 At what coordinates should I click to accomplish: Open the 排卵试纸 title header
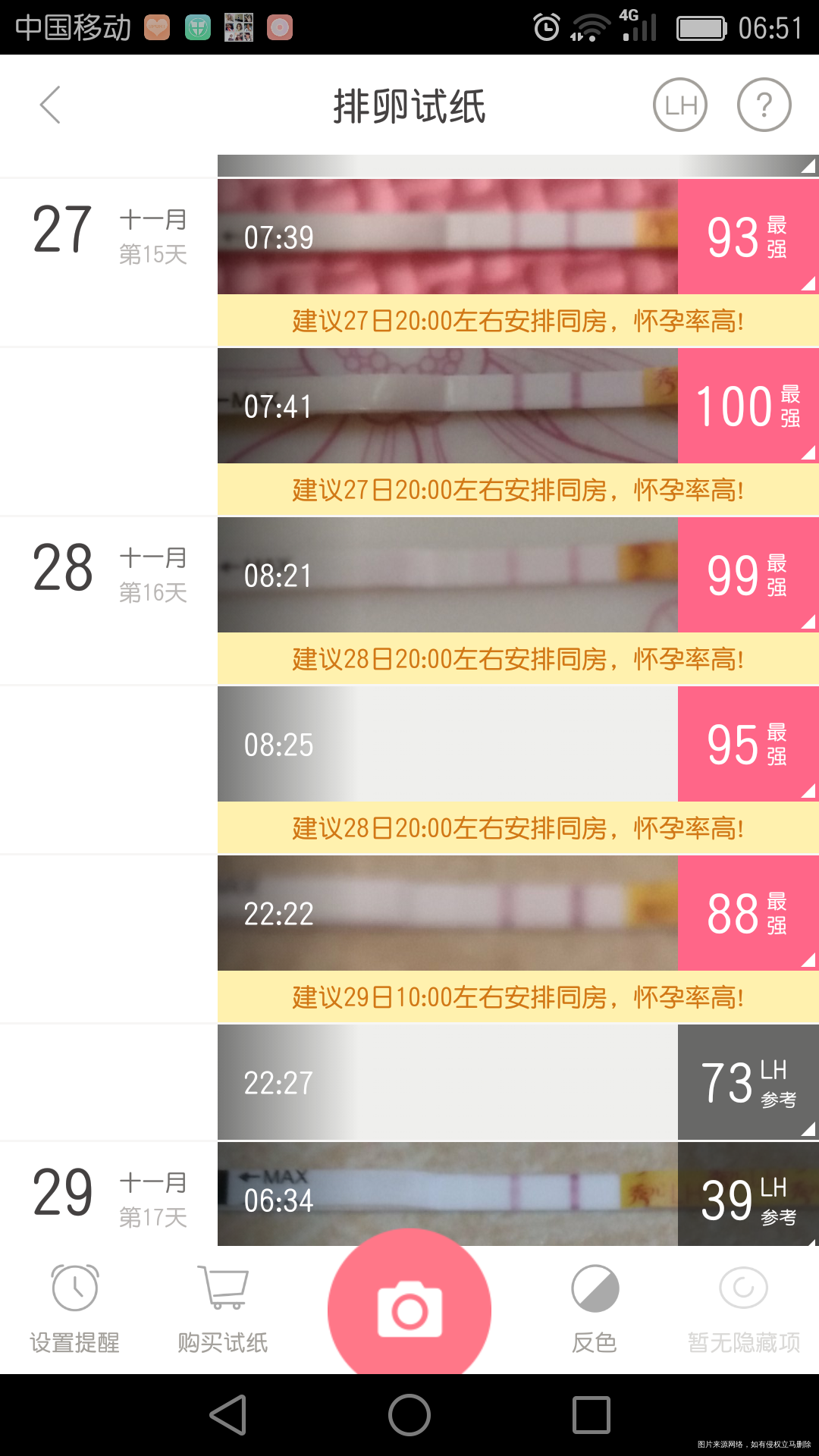[x=409, y=105]
